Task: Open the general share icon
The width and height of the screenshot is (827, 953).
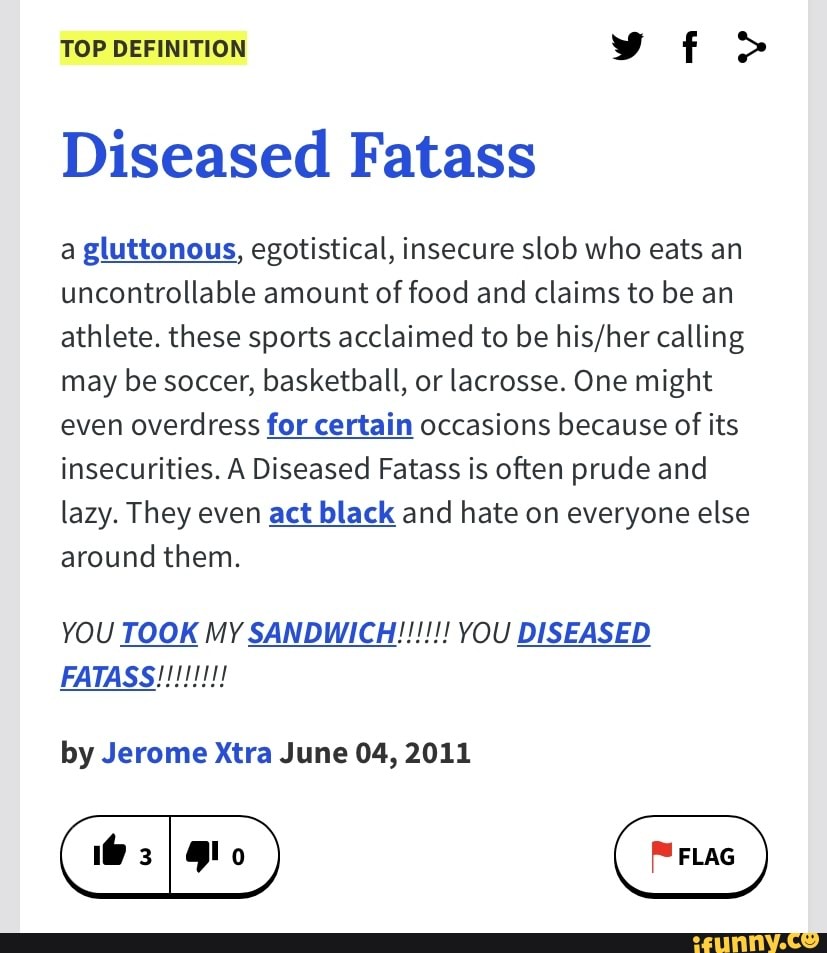Action: (x=749, y=48)
